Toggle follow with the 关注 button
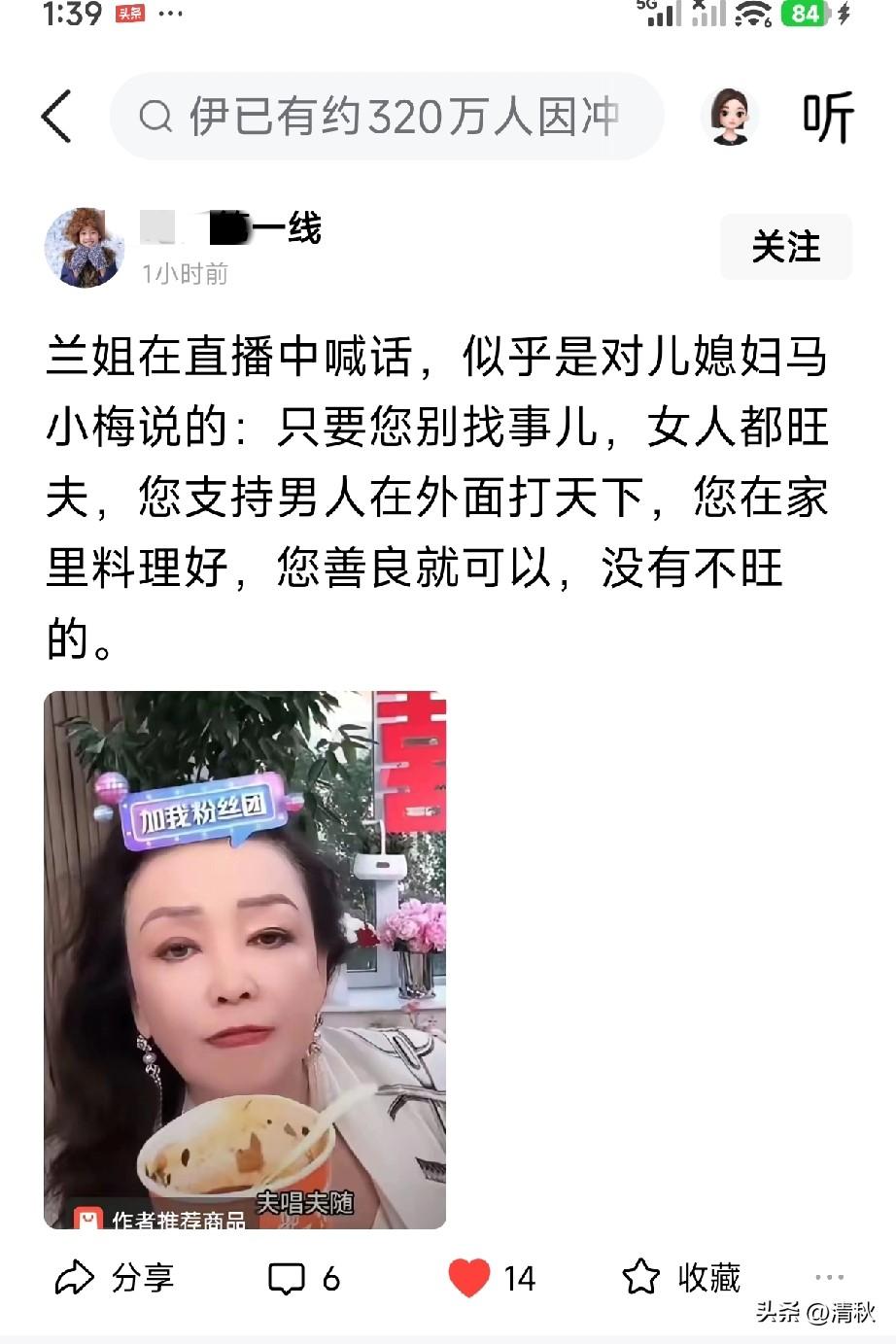The height and width of the screenshot is (1344, 896). [786, 248]
